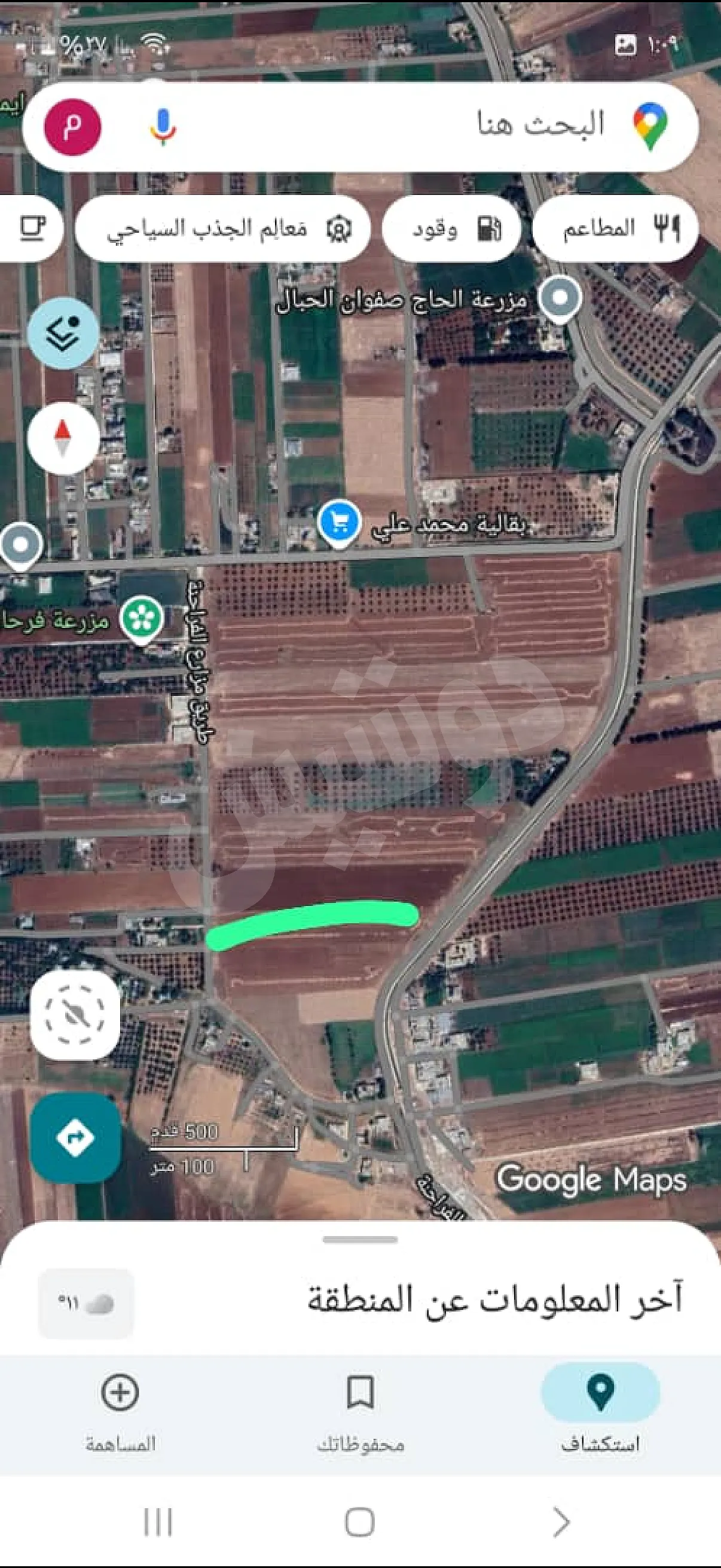Open the weather chip showing 11°

(x=85, y=1304)
